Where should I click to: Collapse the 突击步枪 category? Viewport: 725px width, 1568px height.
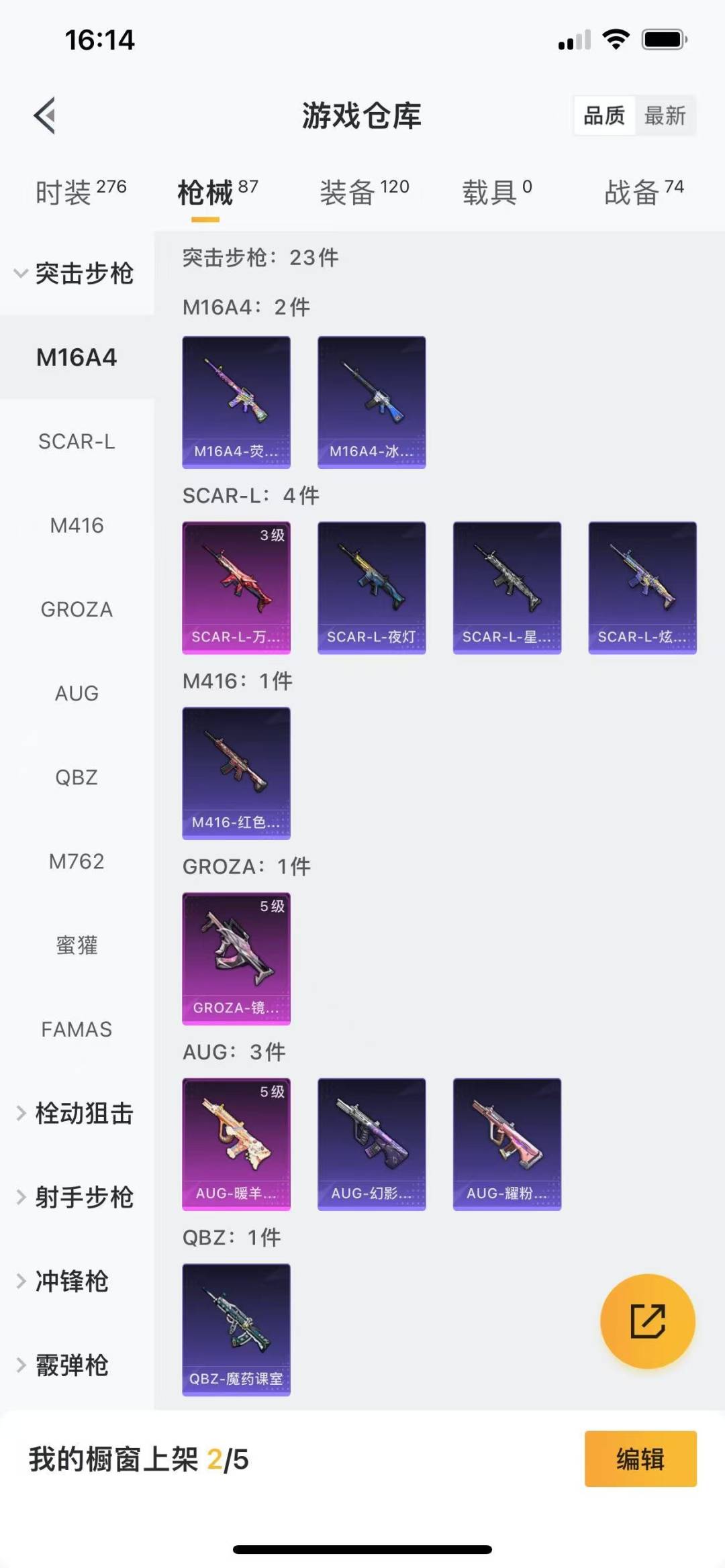75,273
